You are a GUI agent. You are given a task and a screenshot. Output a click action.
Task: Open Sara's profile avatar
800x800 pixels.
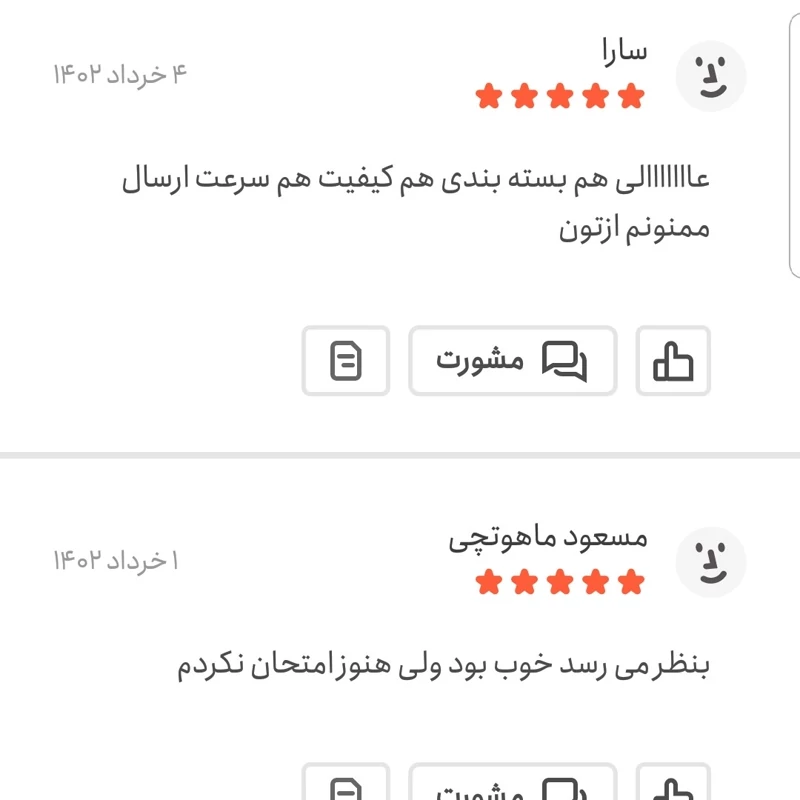coord(711,76)
